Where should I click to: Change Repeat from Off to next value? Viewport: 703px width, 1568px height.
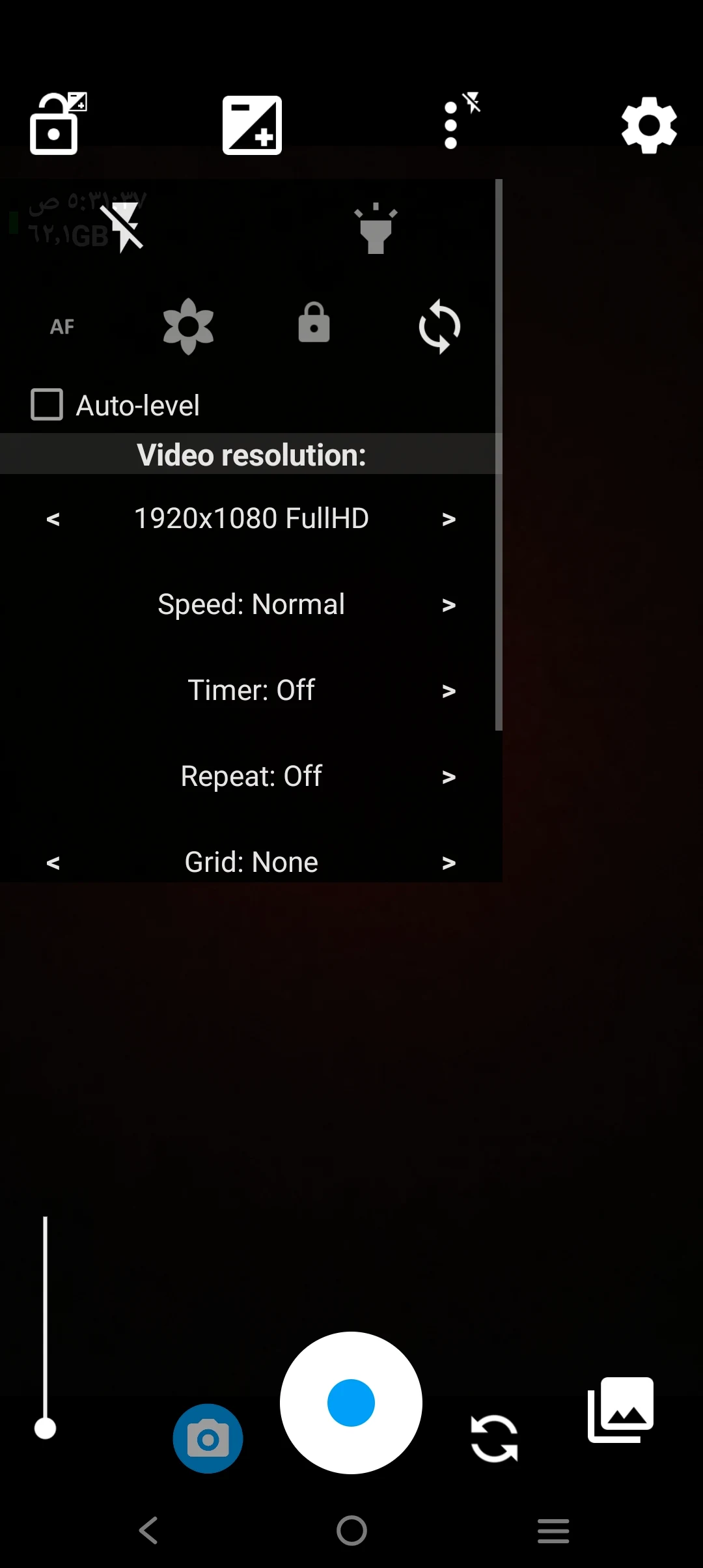pos(448,777)
